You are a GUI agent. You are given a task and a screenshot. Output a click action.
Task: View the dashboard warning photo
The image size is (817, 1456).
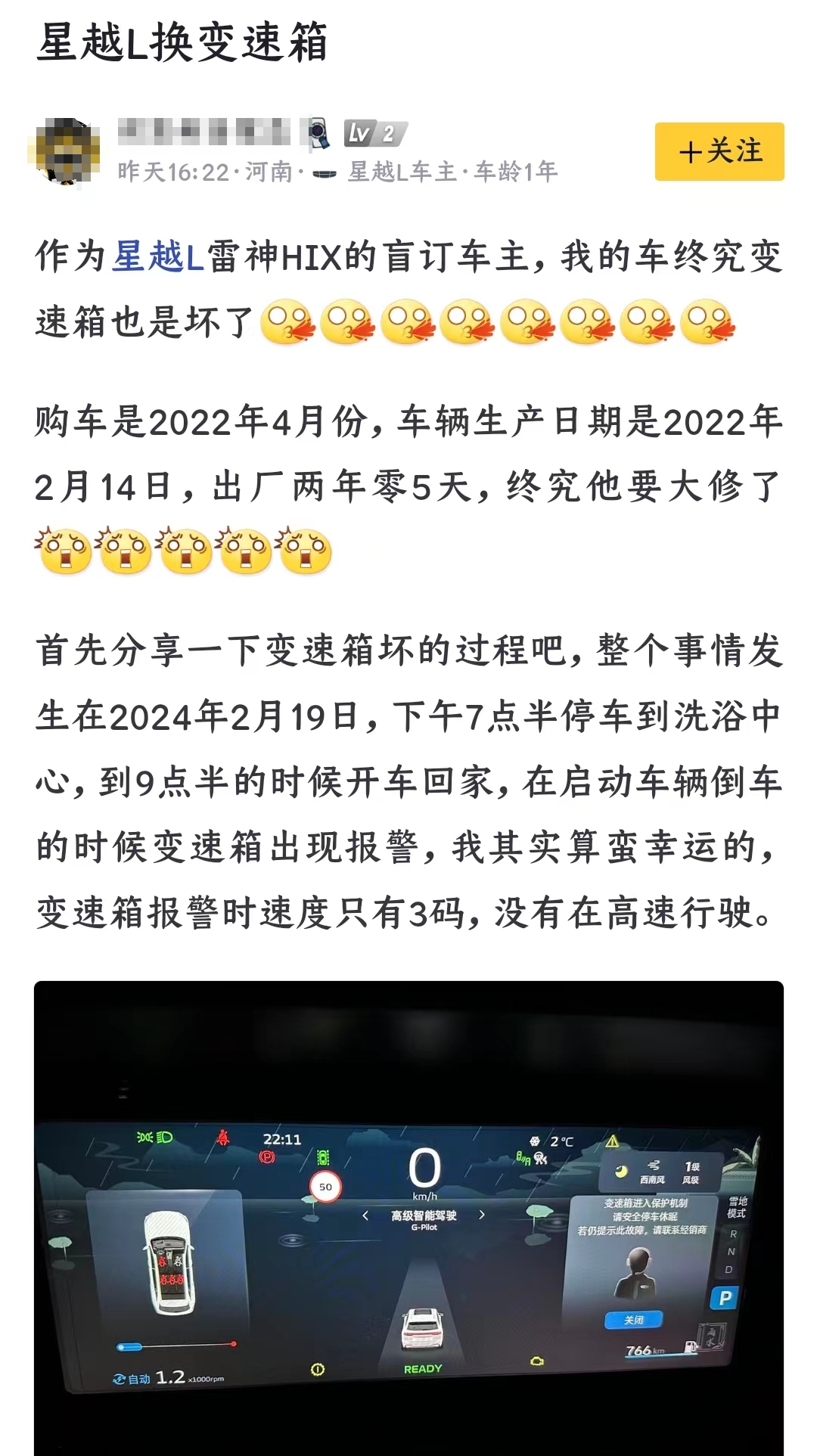pyautogui.click(x=408, y=1218)
